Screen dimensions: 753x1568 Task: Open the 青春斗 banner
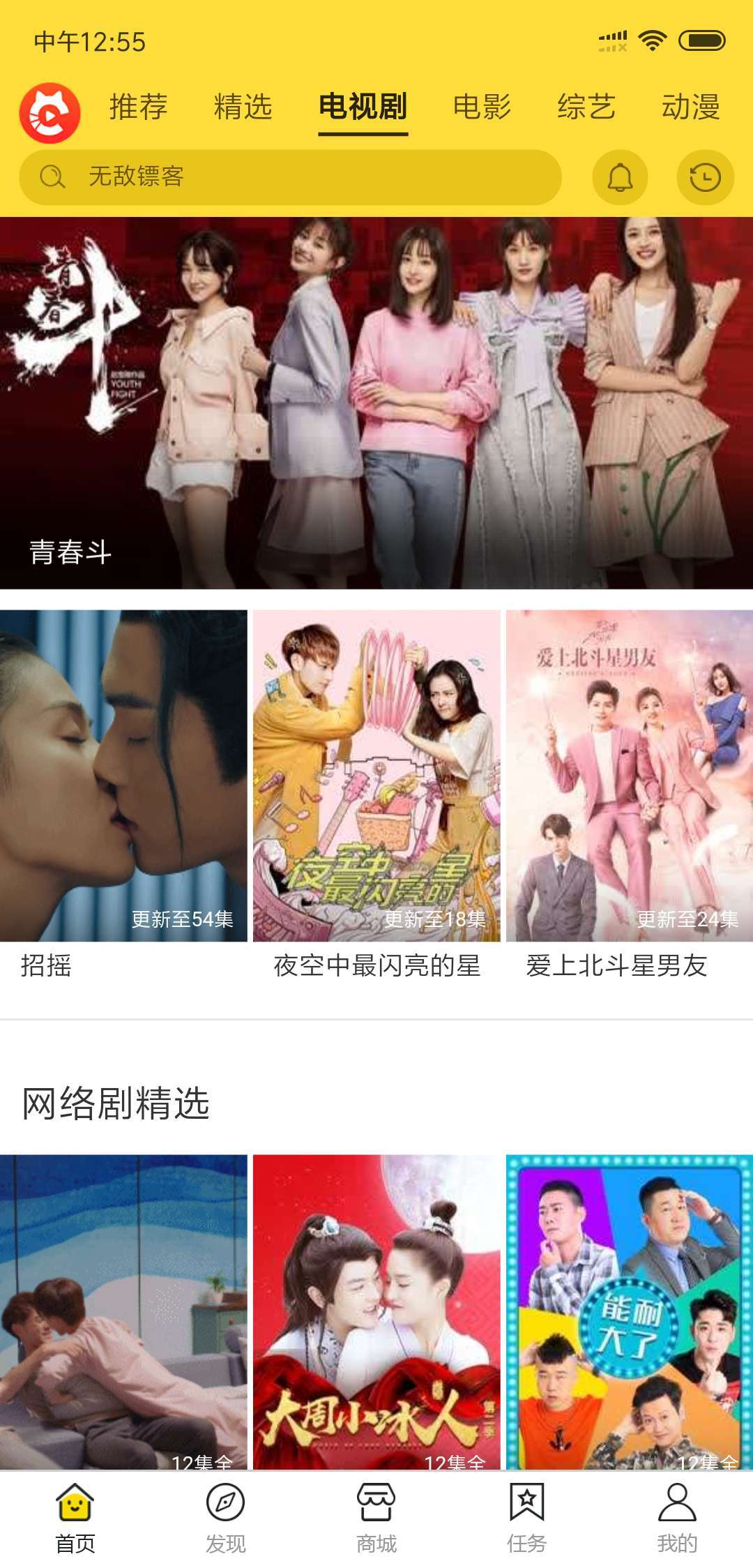[376, 403]
